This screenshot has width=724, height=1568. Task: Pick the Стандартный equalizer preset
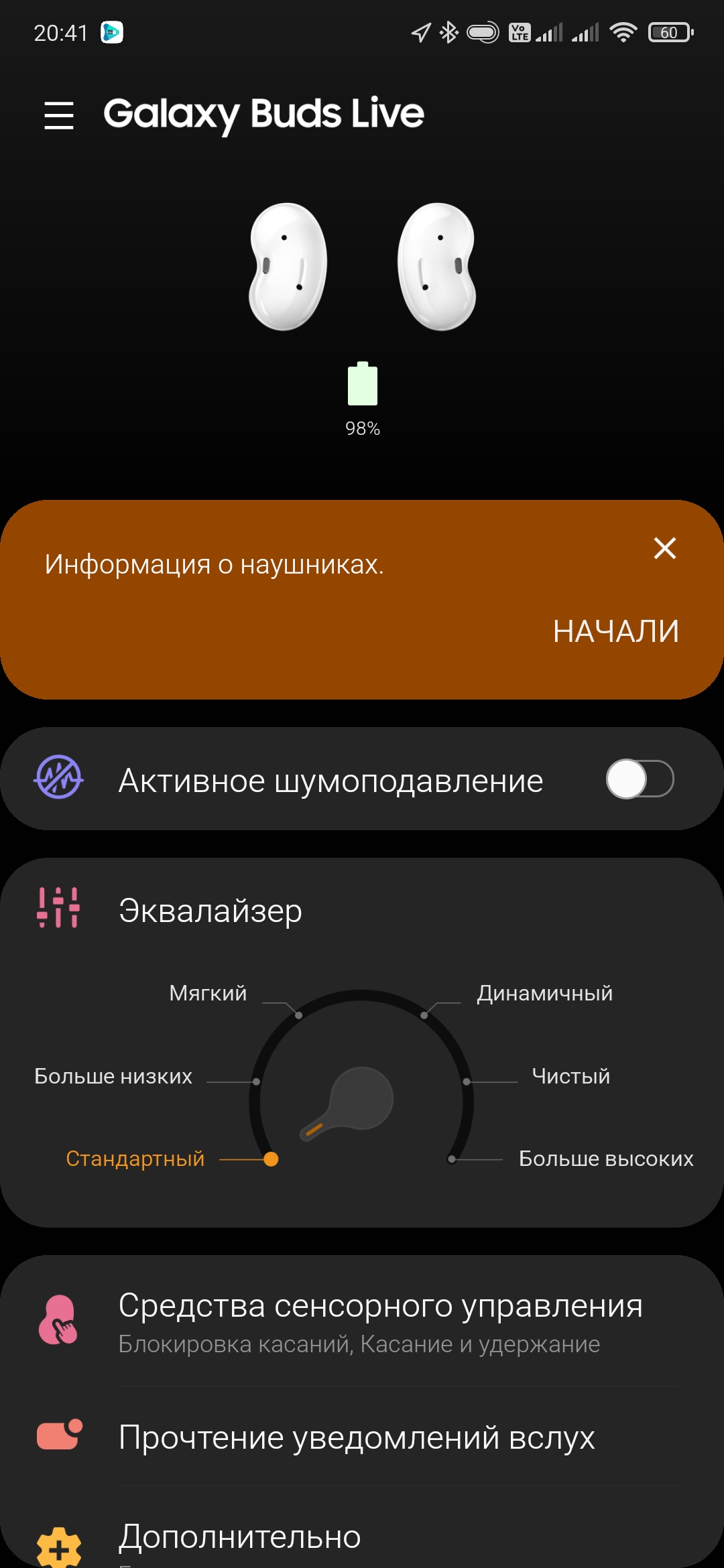tap(135, 1159)
